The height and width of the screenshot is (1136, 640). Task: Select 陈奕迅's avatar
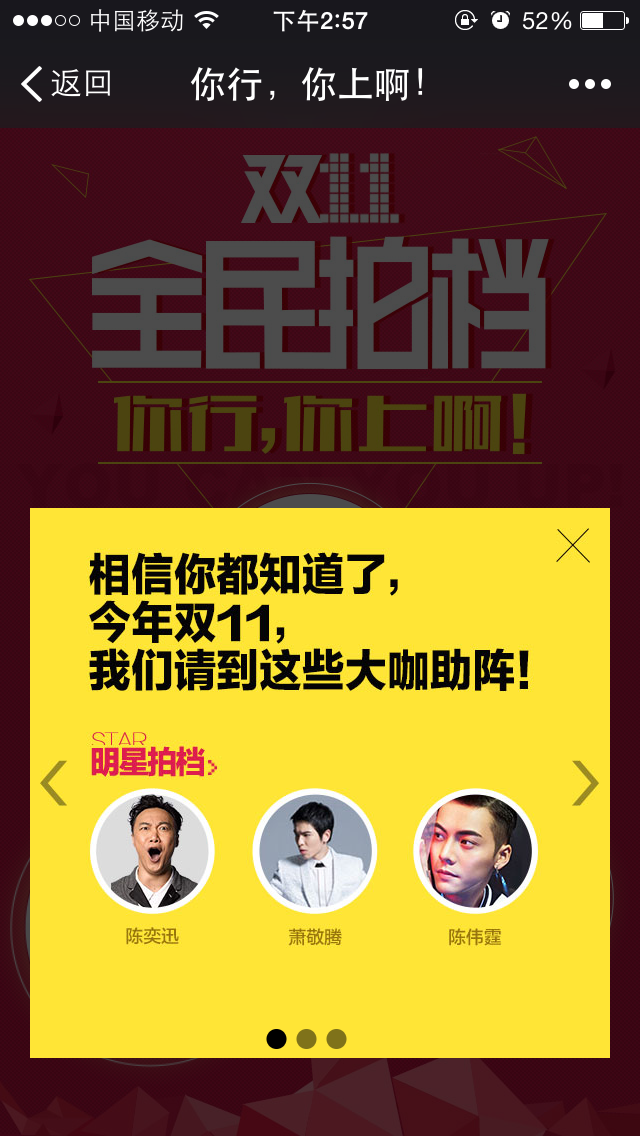pyautogui.click(x=152, y=851)
